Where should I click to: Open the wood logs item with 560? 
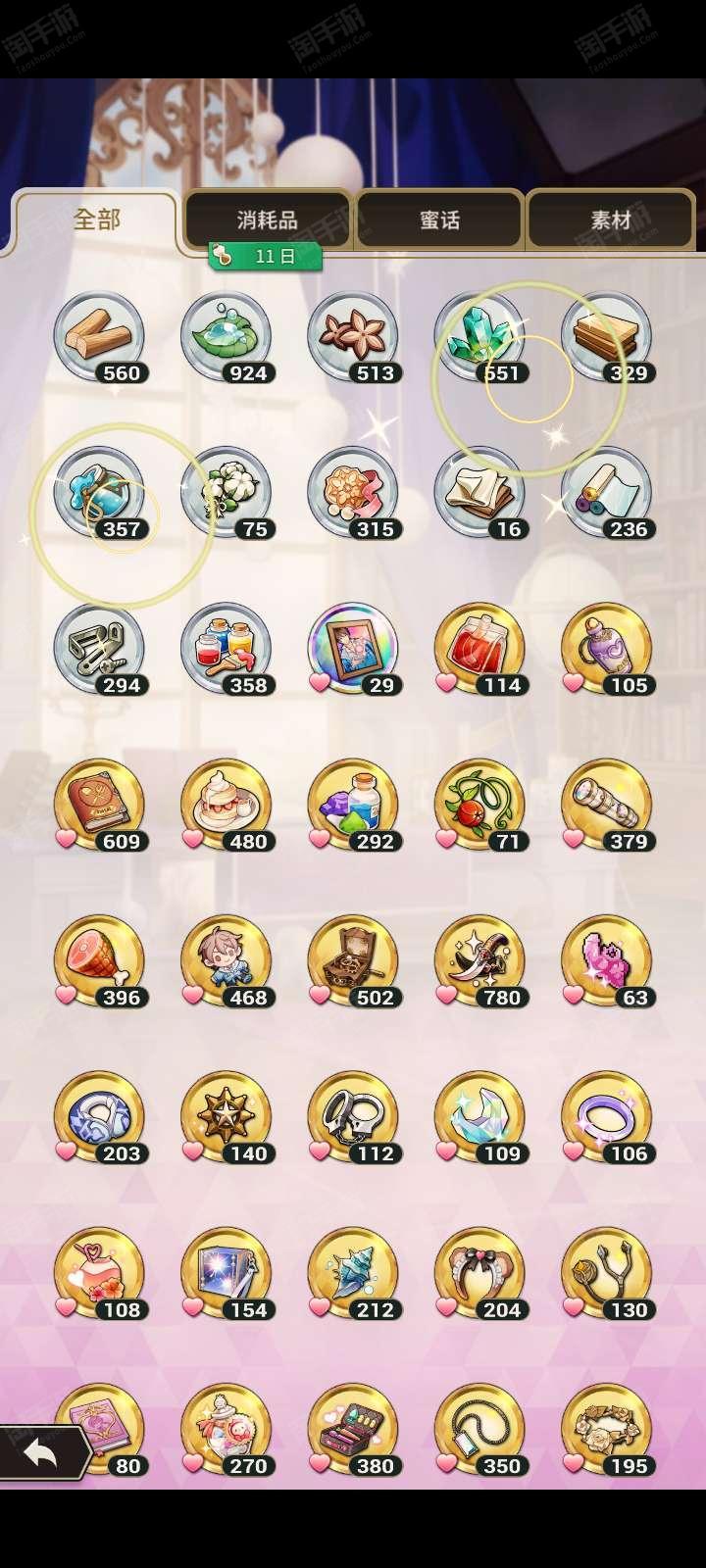[x=99, y=337]
